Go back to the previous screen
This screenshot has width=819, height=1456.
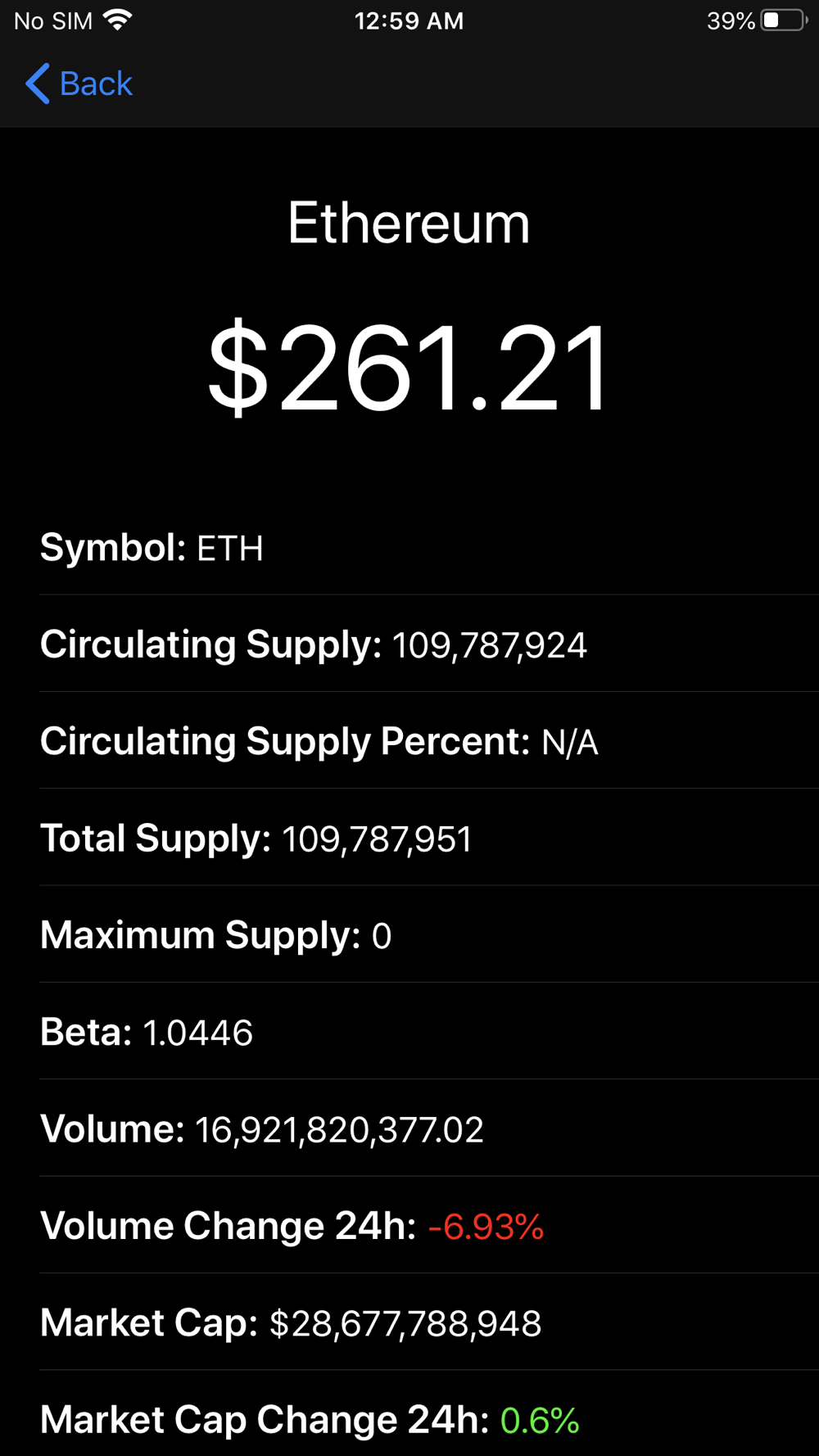coord(79,84)
